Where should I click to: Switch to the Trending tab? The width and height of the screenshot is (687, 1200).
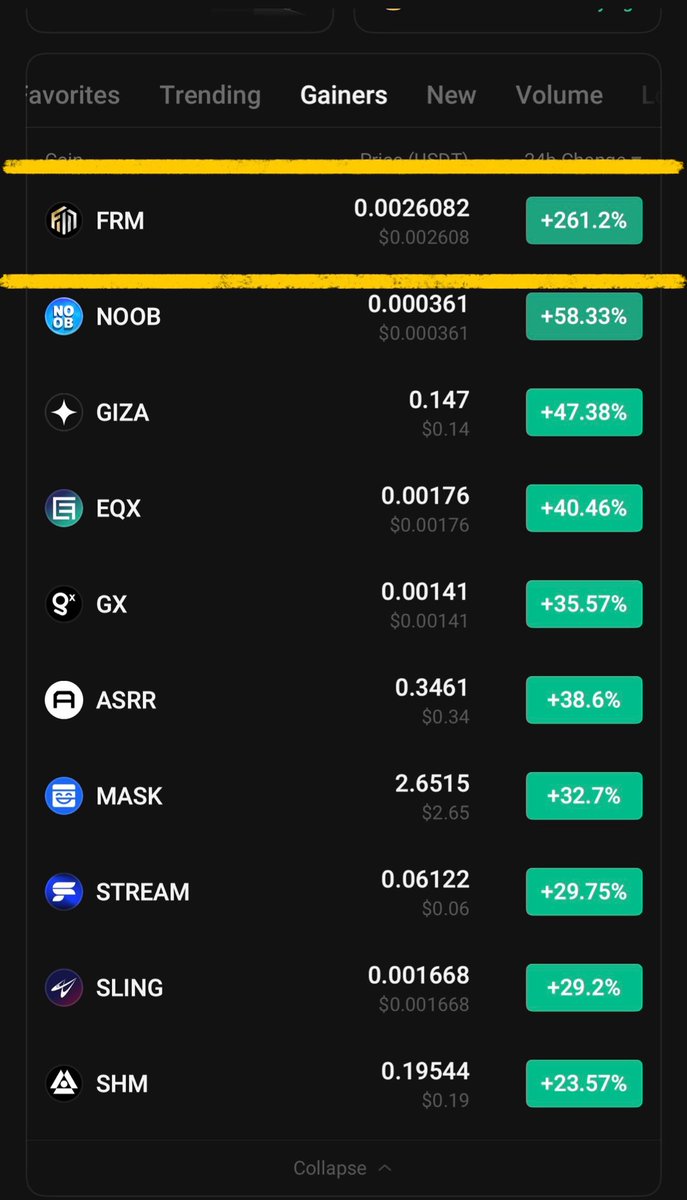(x=210, y=95)
